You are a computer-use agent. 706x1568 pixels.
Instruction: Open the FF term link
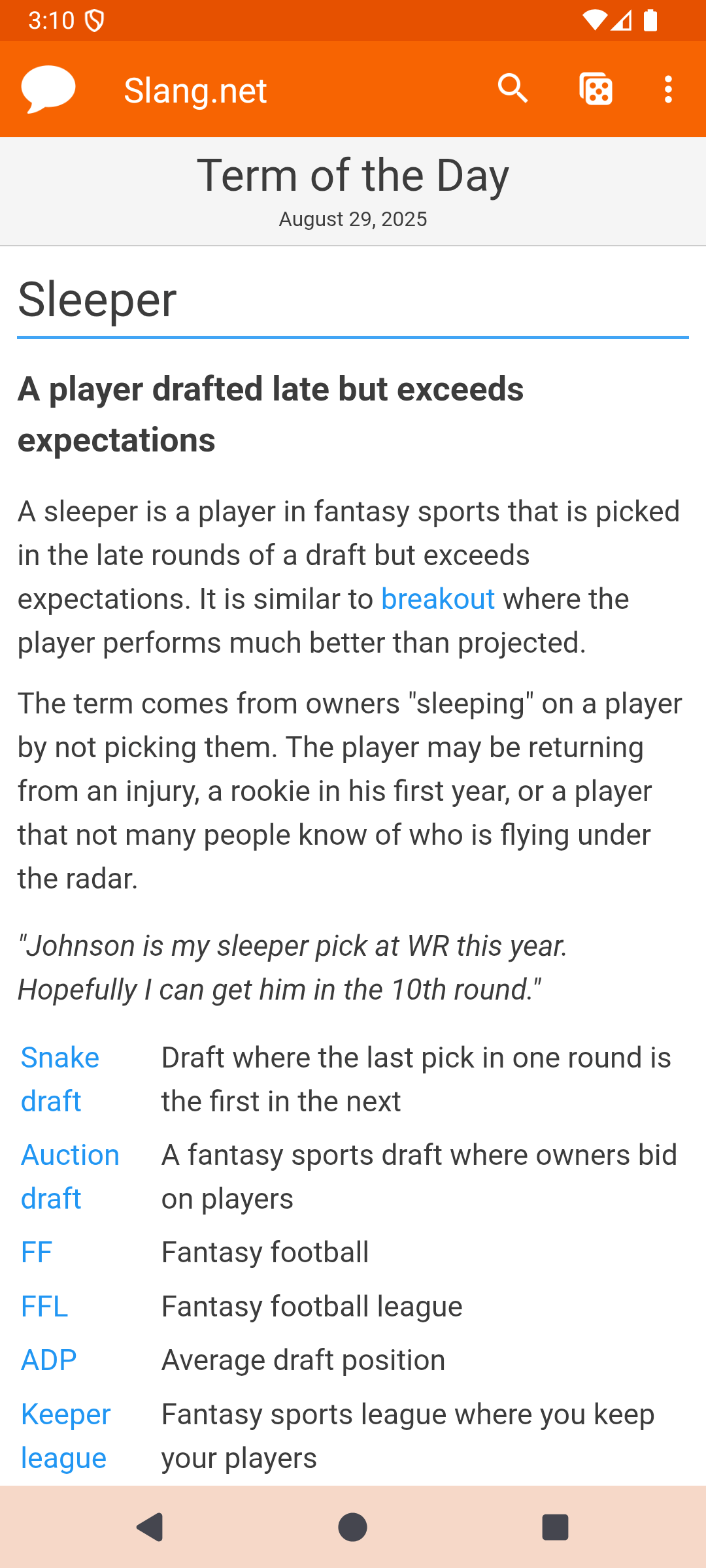37,1252
